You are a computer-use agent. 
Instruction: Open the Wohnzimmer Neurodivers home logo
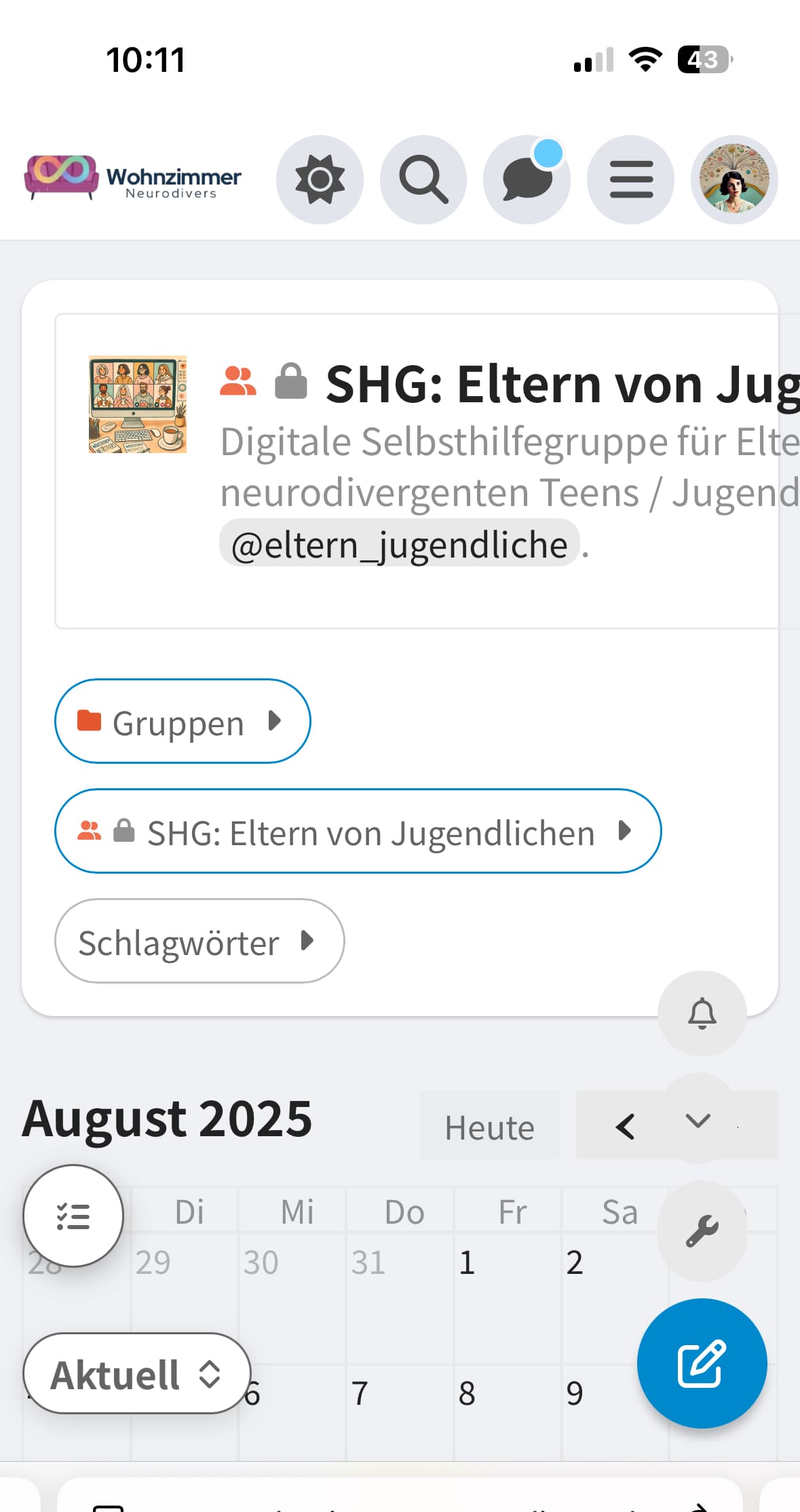pos(133,179)
